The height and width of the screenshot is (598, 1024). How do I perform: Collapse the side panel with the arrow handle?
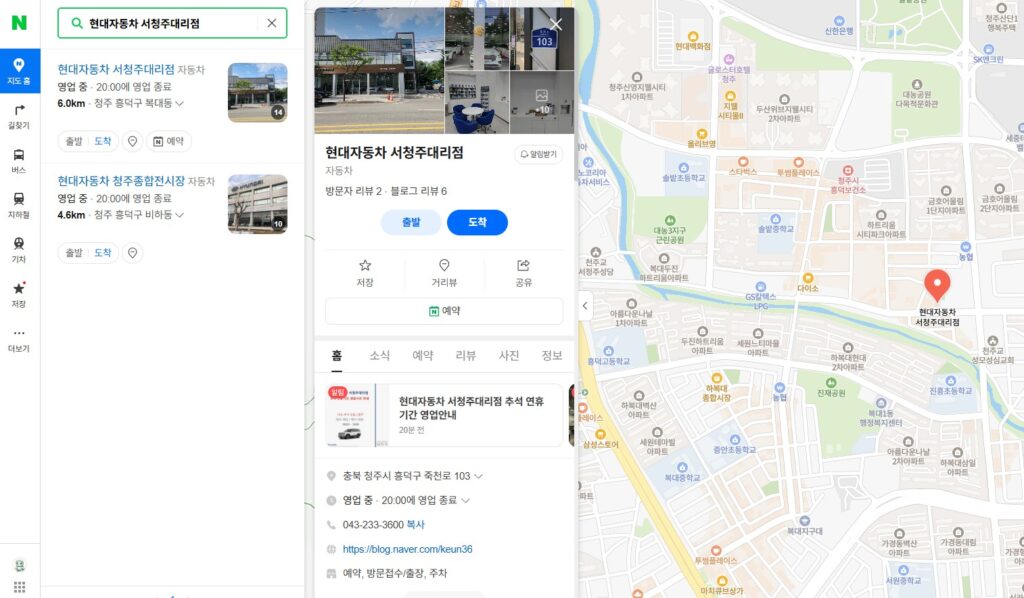(x=585, y=305)
